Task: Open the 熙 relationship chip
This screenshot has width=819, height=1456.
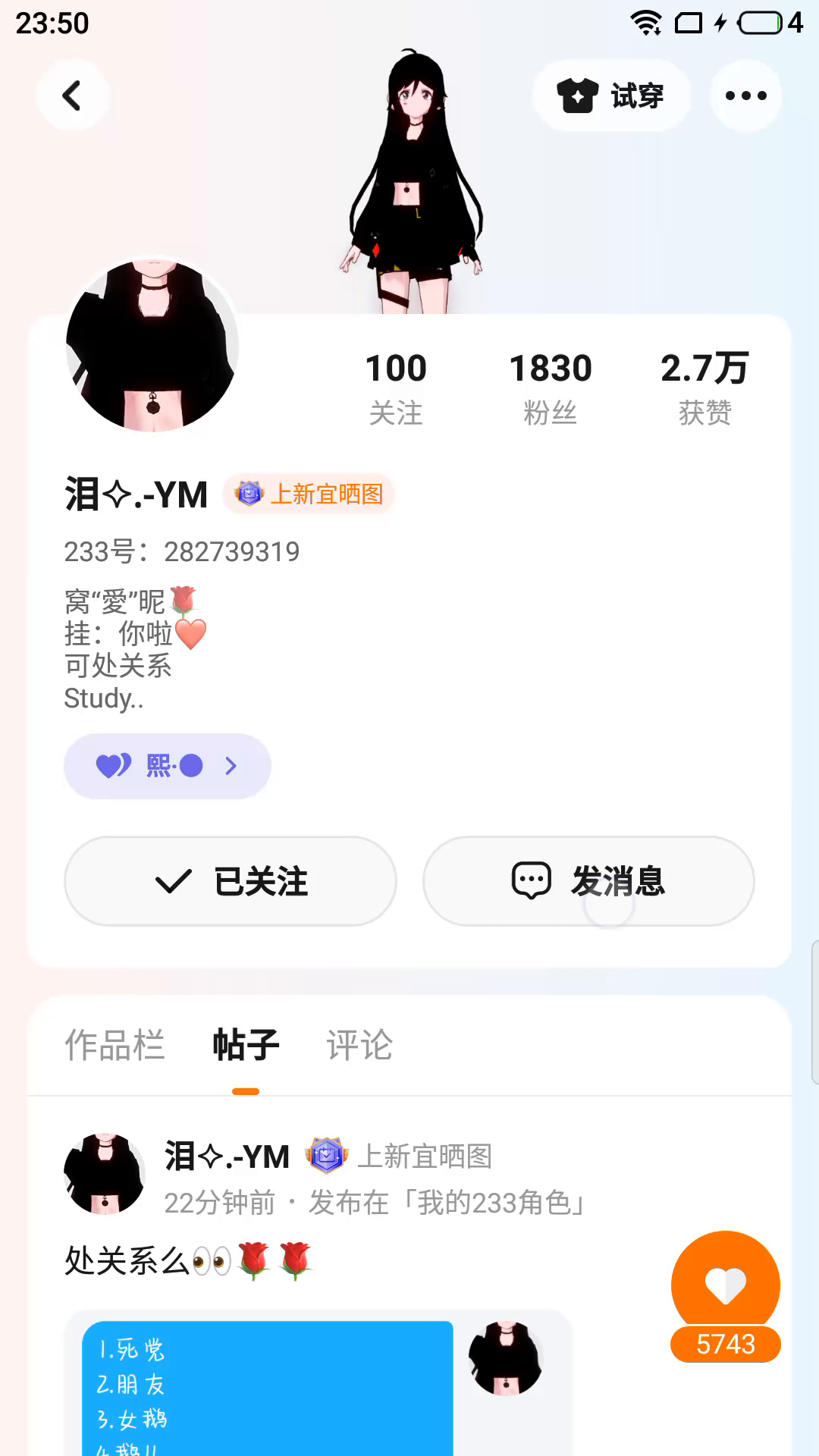Action: click(x=167, y=766)
